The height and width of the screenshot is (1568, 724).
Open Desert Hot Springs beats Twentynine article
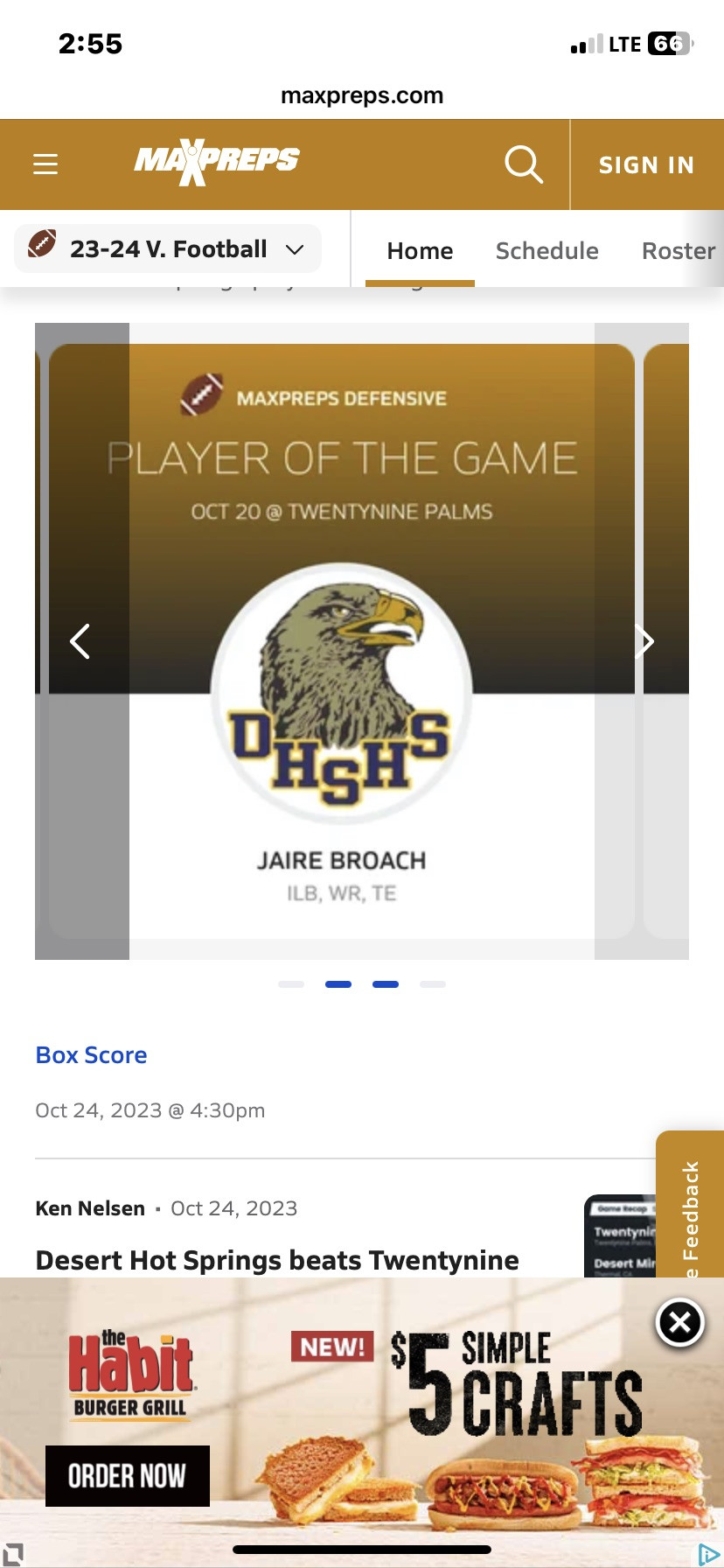(277, 1260)
